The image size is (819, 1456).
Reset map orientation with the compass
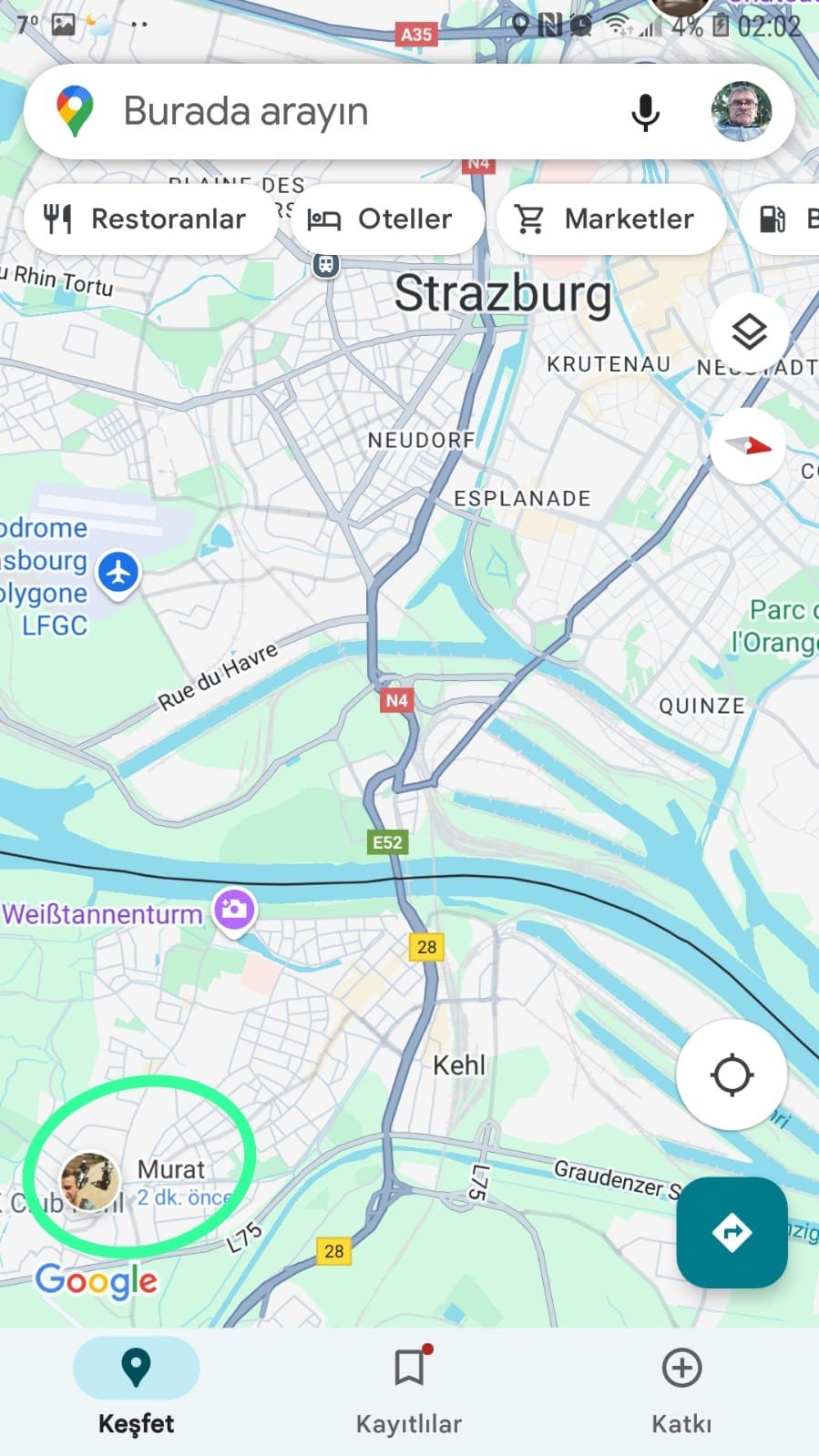pos(749,445)
